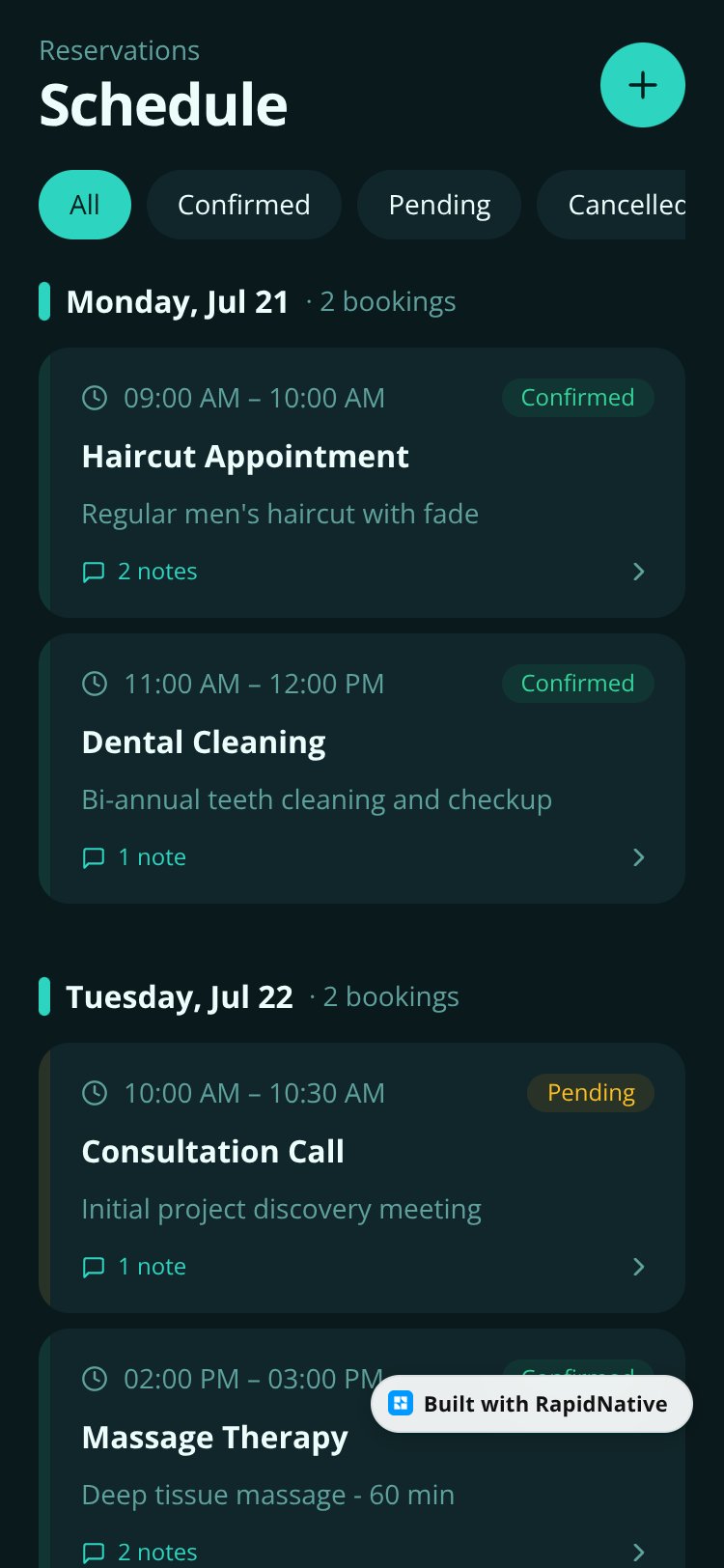The width and height of the screenshot is (724, 1568).
Task: Open the Massage Therapy booking
Action: [x=362, y=1448]
